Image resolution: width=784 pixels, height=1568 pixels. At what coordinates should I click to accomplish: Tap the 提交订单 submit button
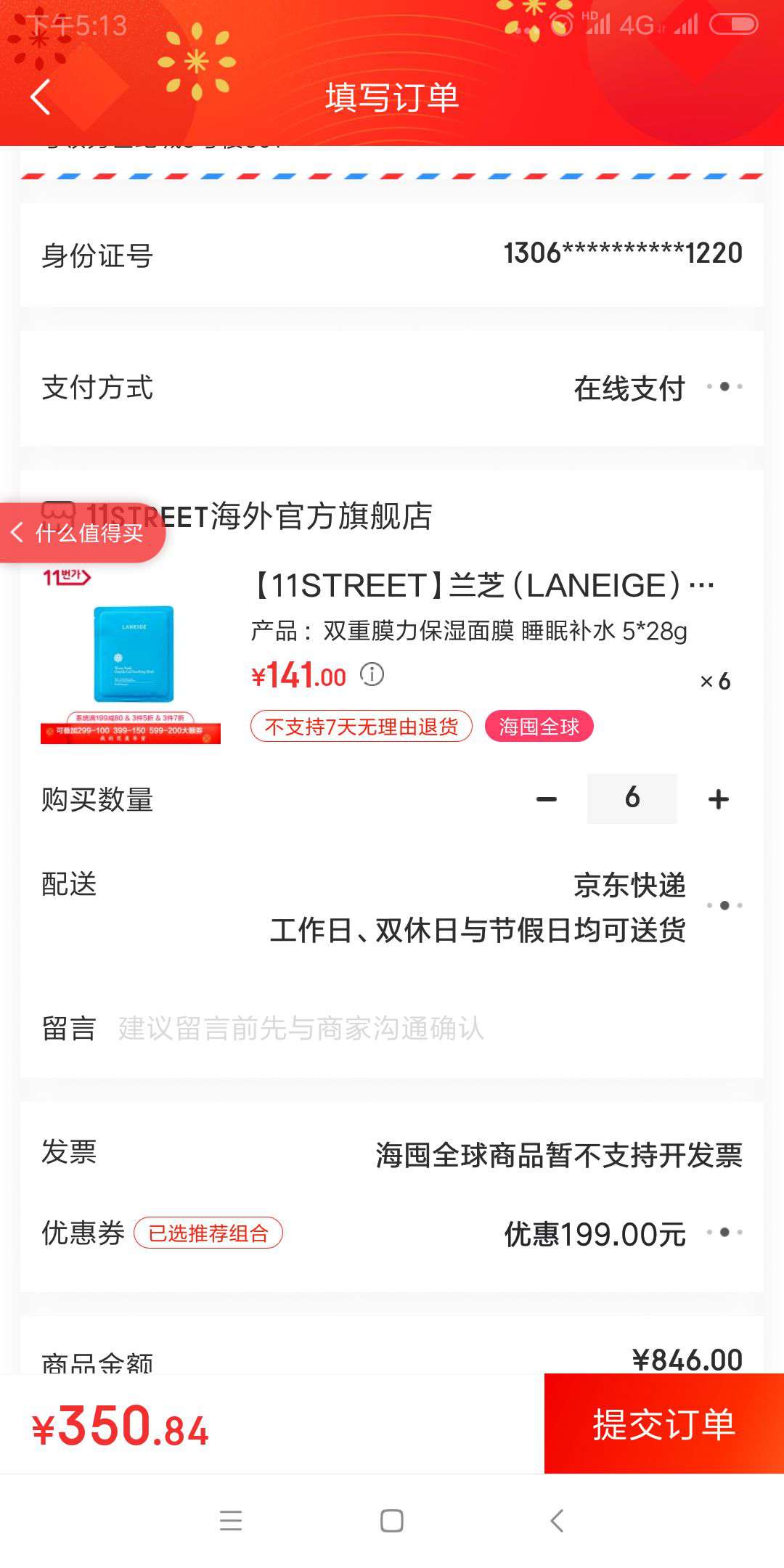click(664, 1424)
